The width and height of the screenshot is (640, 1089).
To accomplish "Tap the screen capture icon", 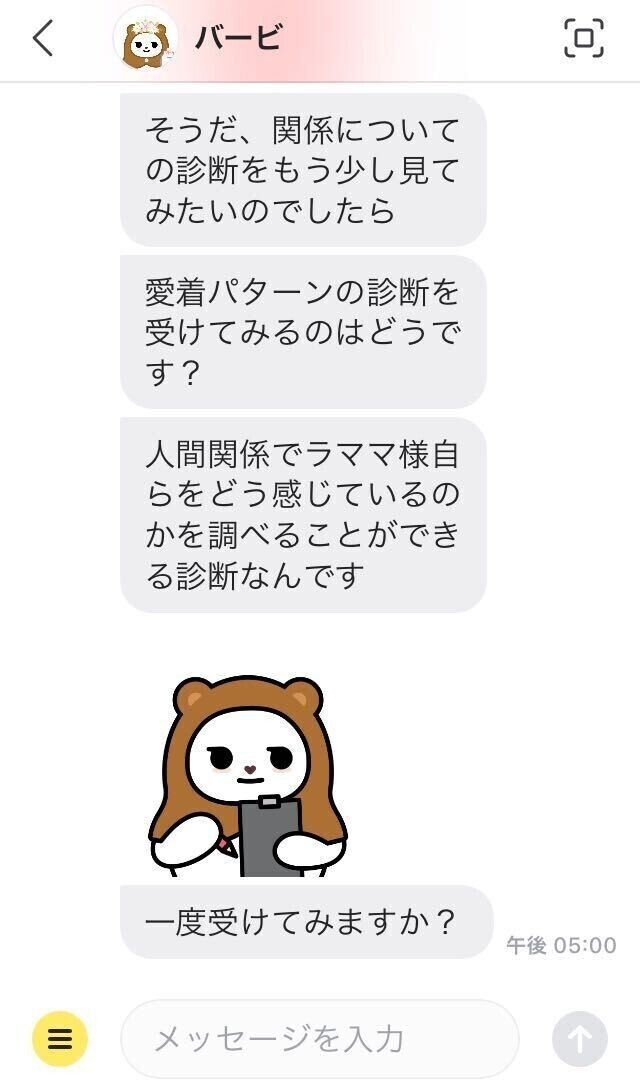I will click(584, 39).
